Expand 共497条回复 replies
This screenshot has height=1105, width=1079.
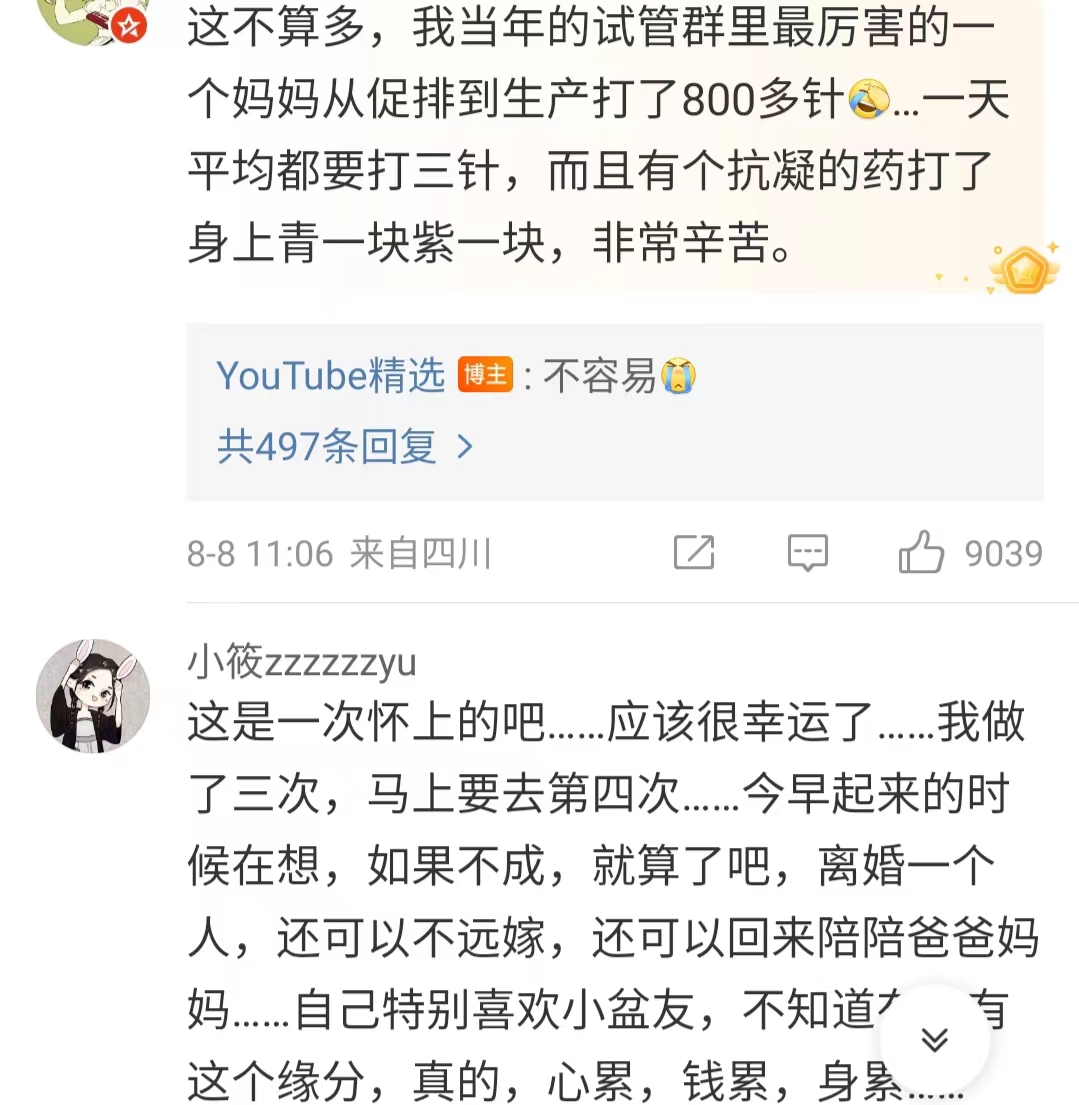(x=345, y=447)
